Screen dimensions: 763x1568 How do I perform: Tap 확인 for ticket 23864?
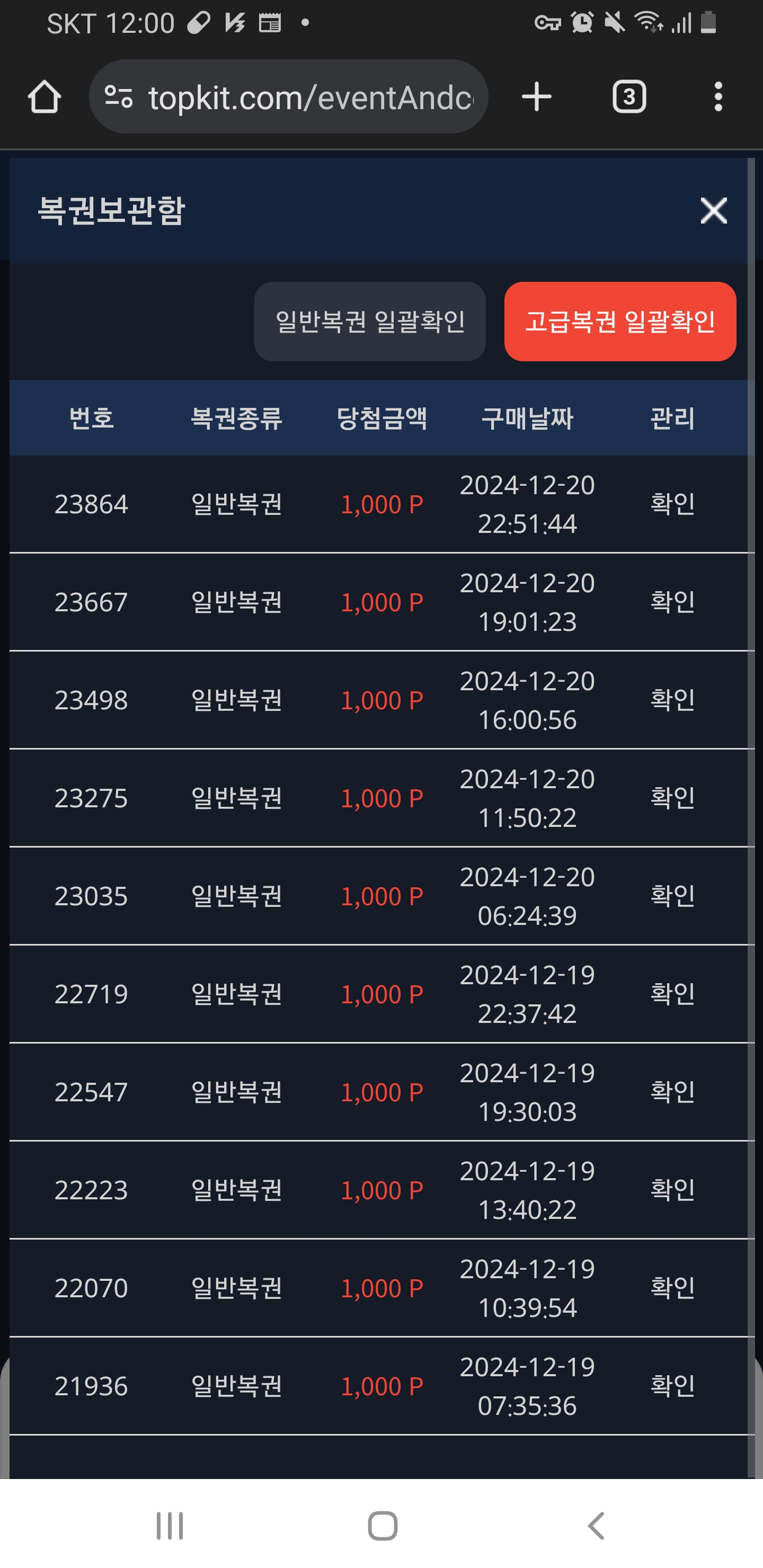[672, 504]
